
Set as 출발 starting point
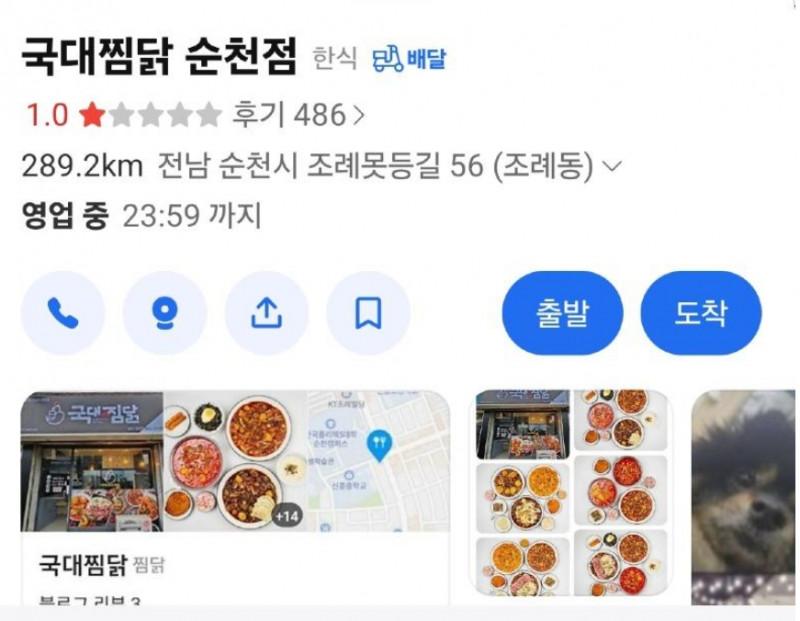562,313
